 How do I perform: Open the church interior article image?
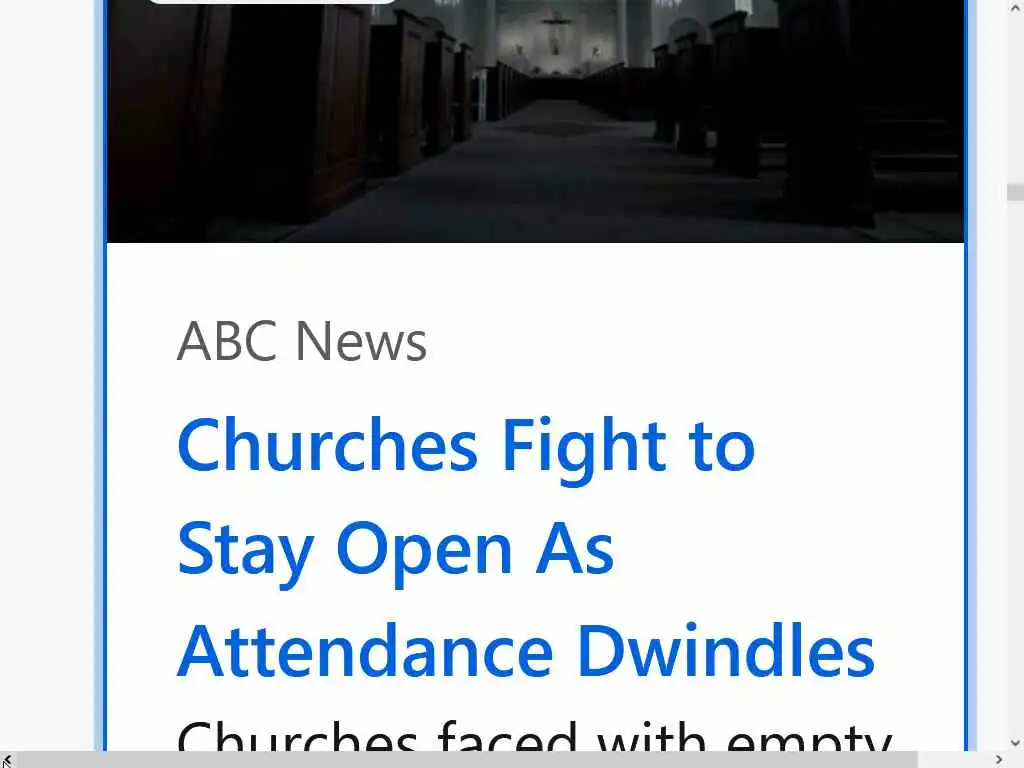(x=535, y=120)
